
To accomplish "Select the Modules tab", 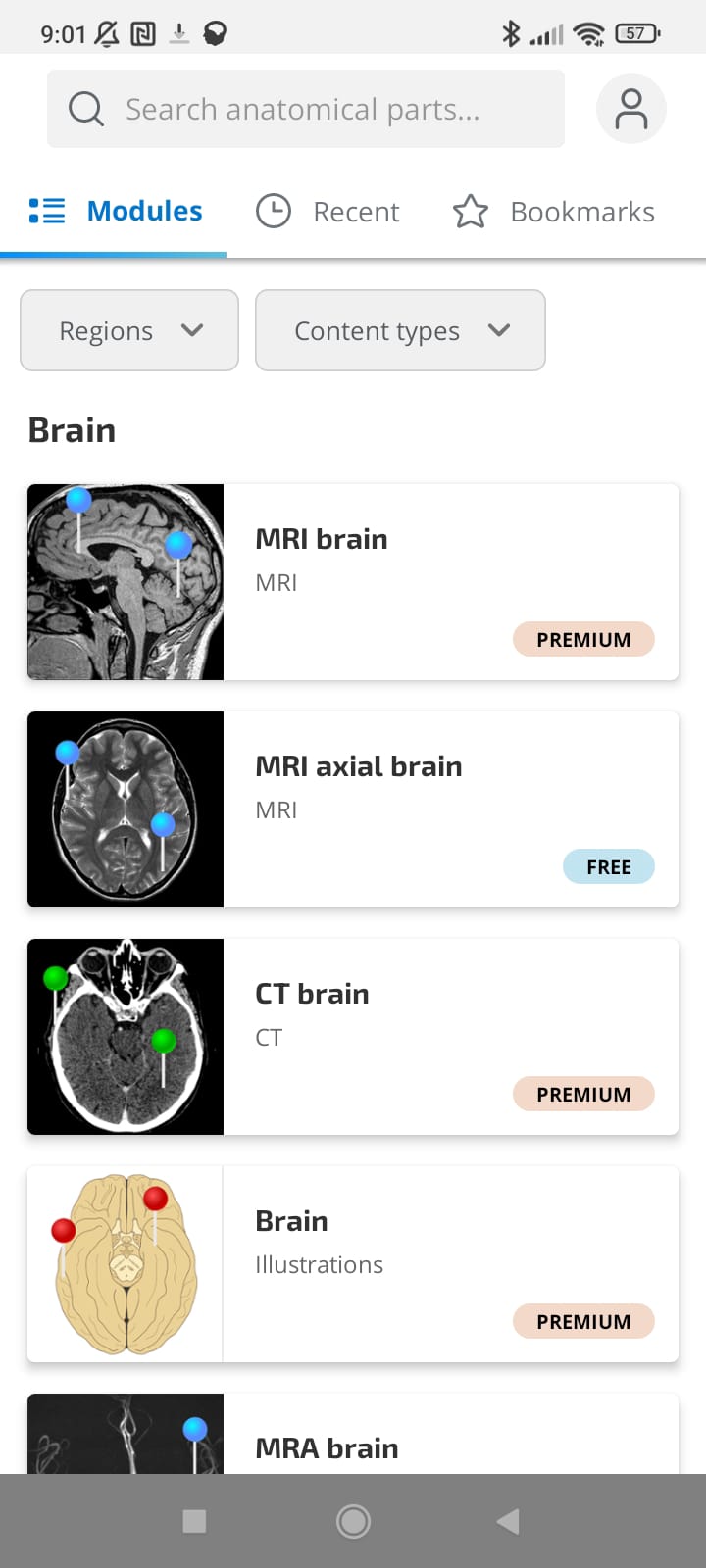I will click(116, 212).
